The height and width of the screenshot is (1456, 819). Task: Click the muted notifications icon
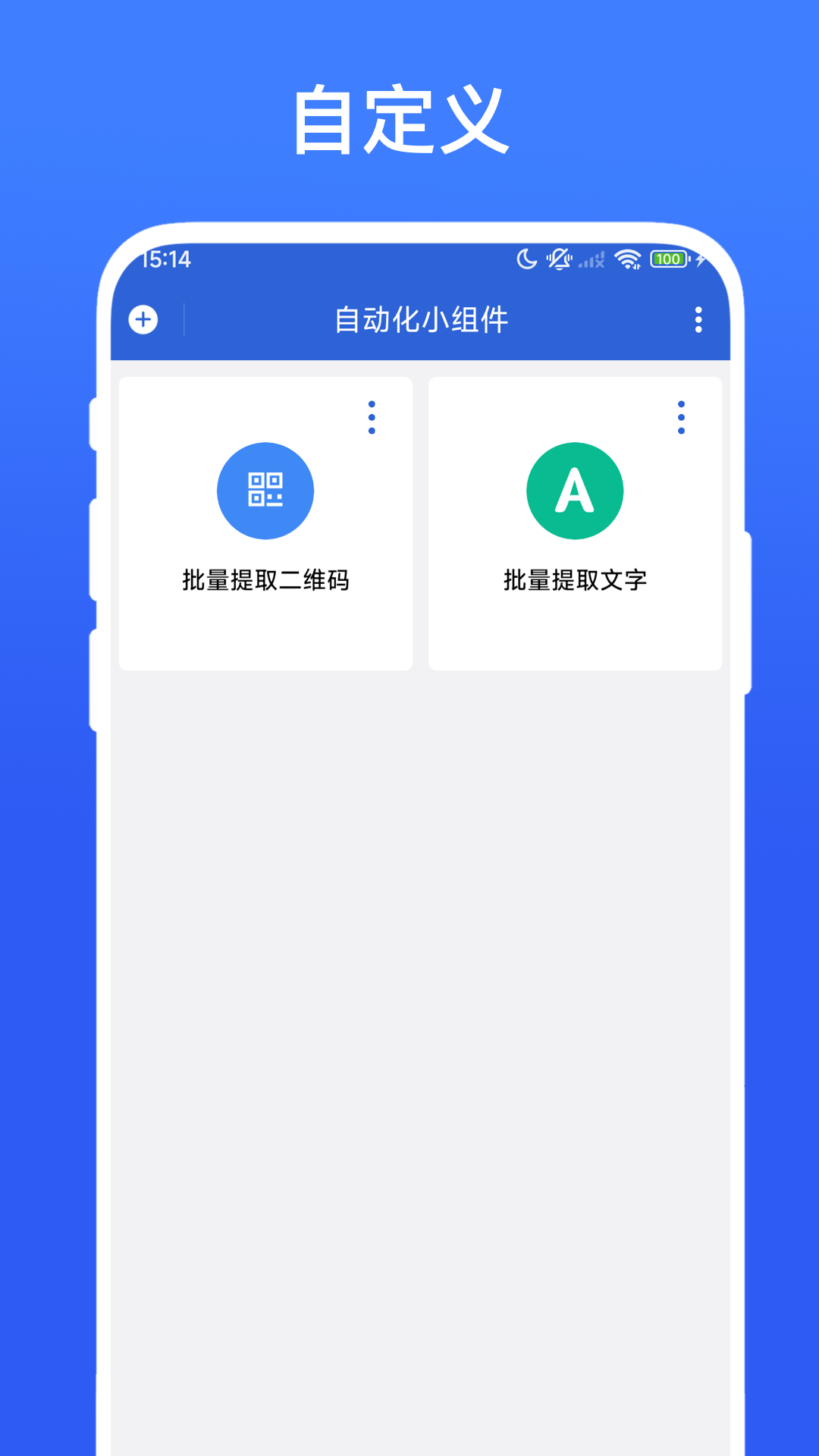click(559, 260)
